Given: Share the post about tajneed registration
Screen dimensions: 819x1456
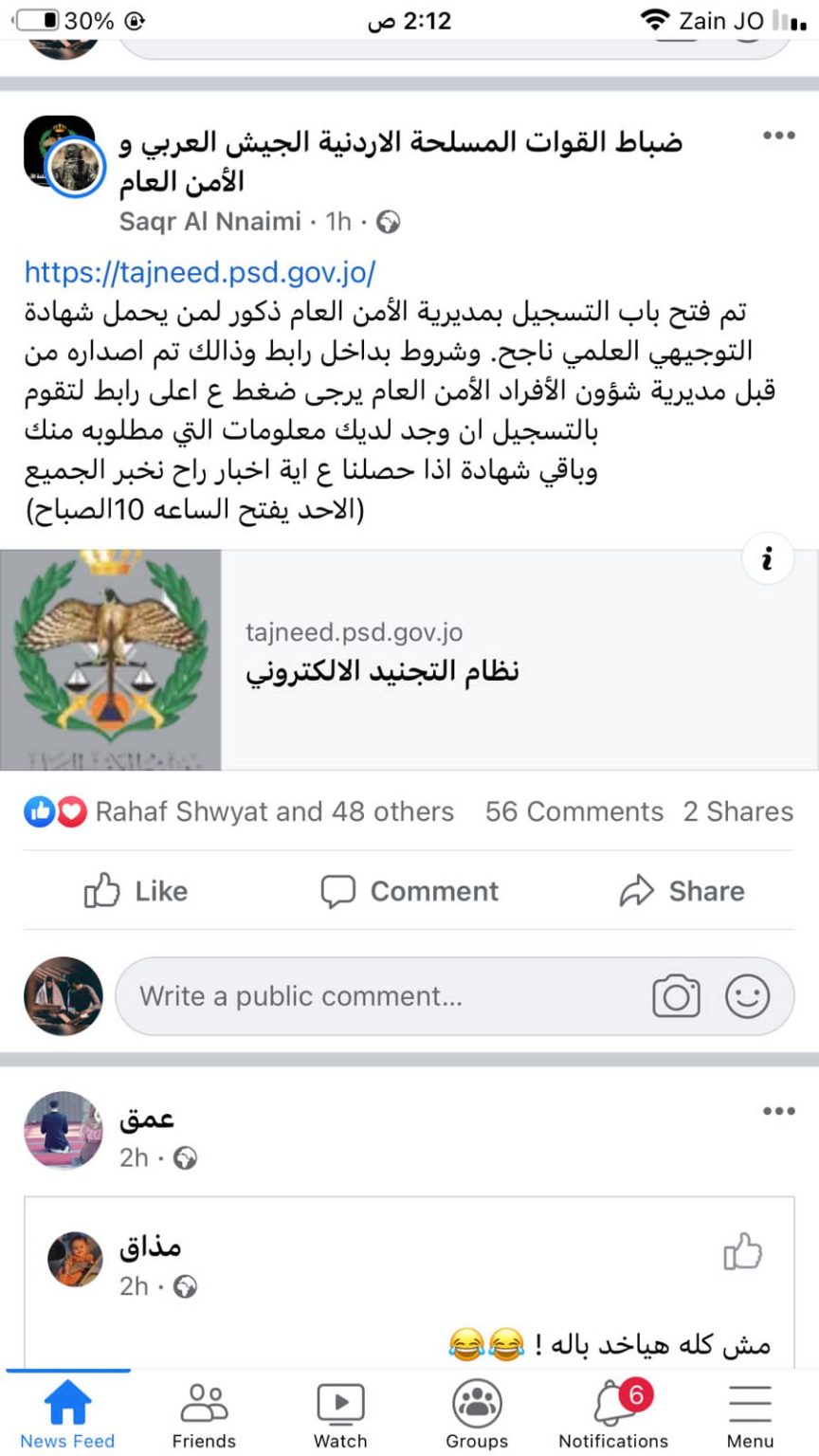Looking at the screenshot, I should [682, 891].
